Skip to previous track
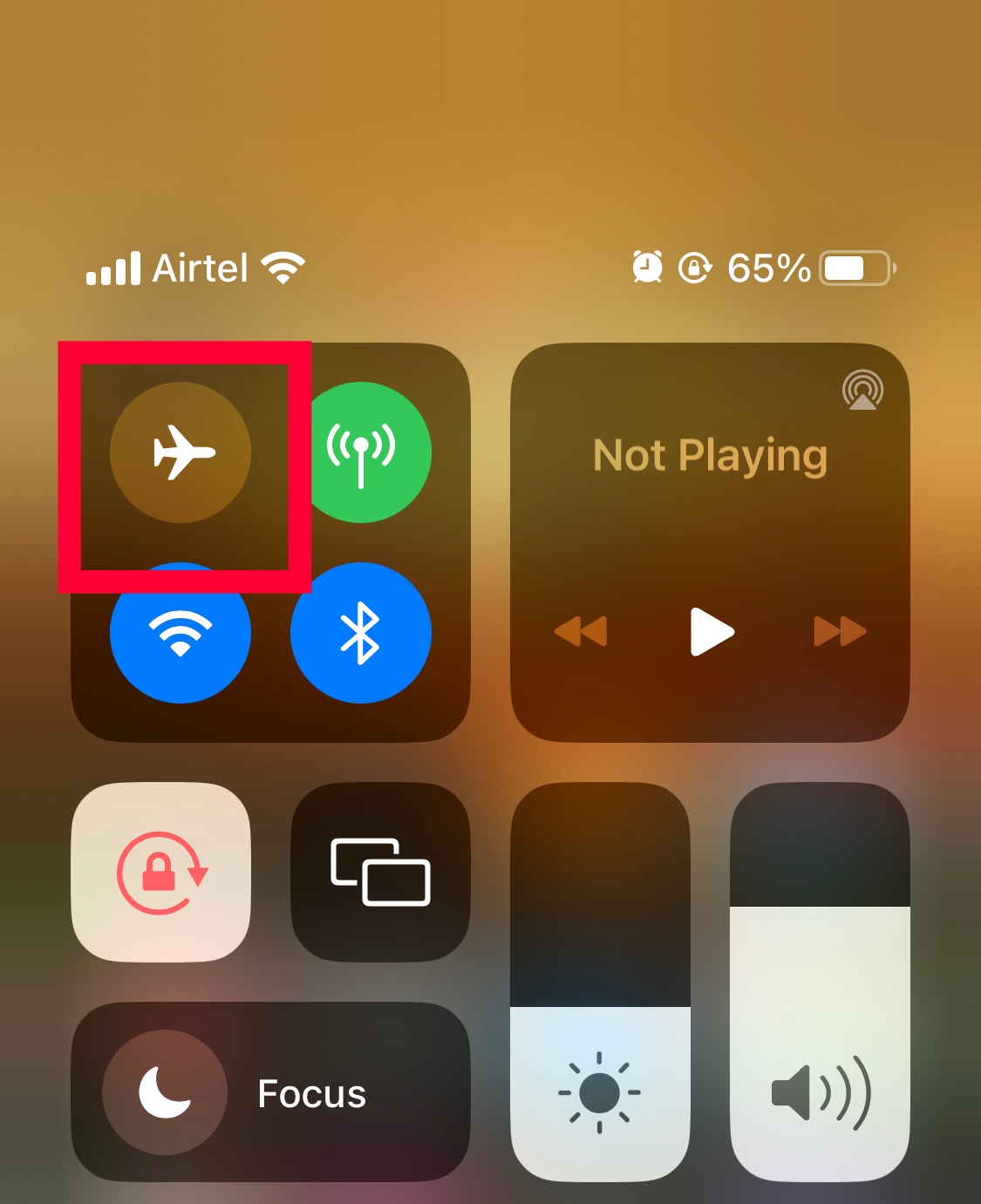 point(582,633)
